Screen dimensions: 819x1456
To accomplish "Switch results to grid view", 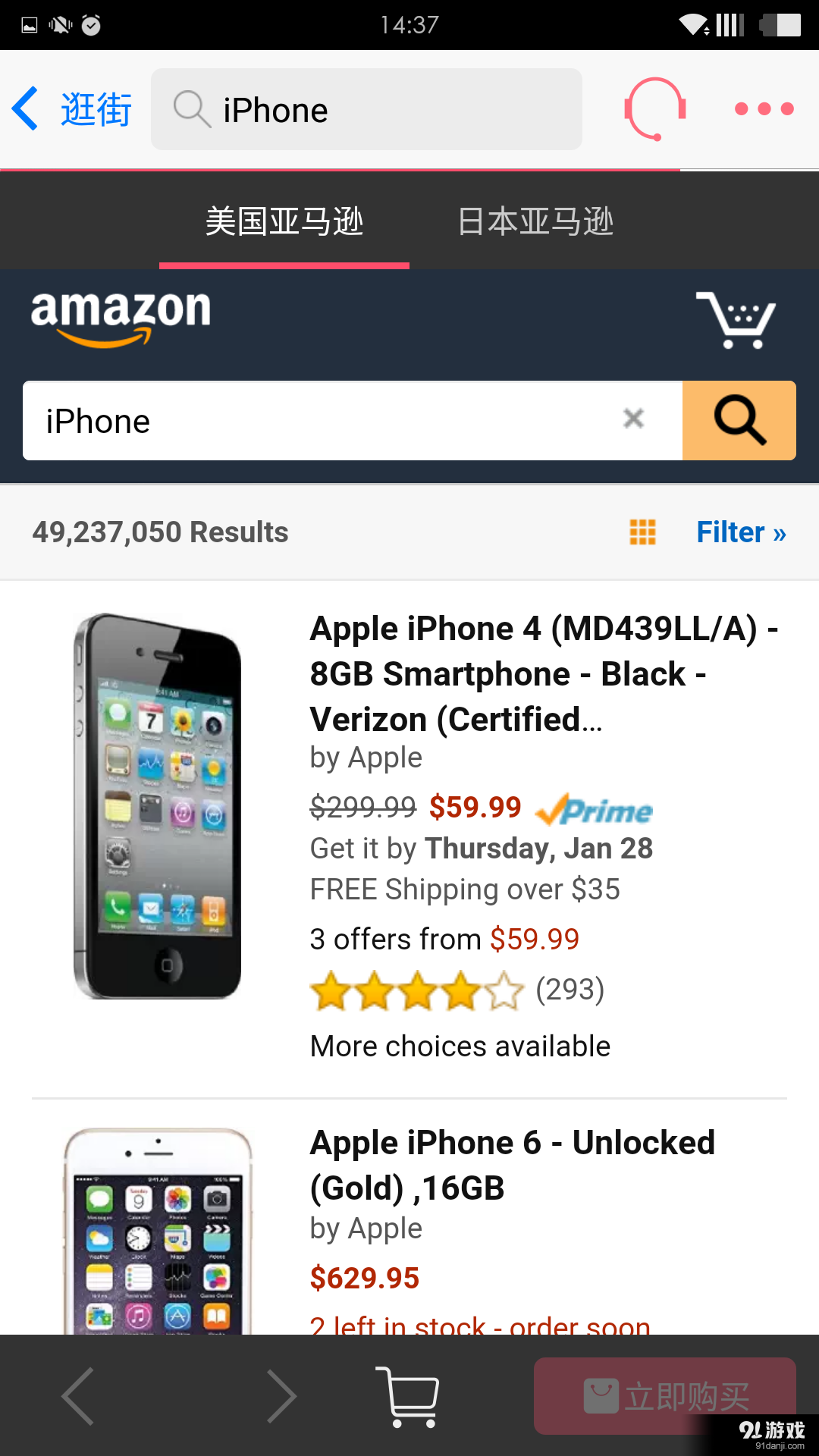I will pos(642,532).
